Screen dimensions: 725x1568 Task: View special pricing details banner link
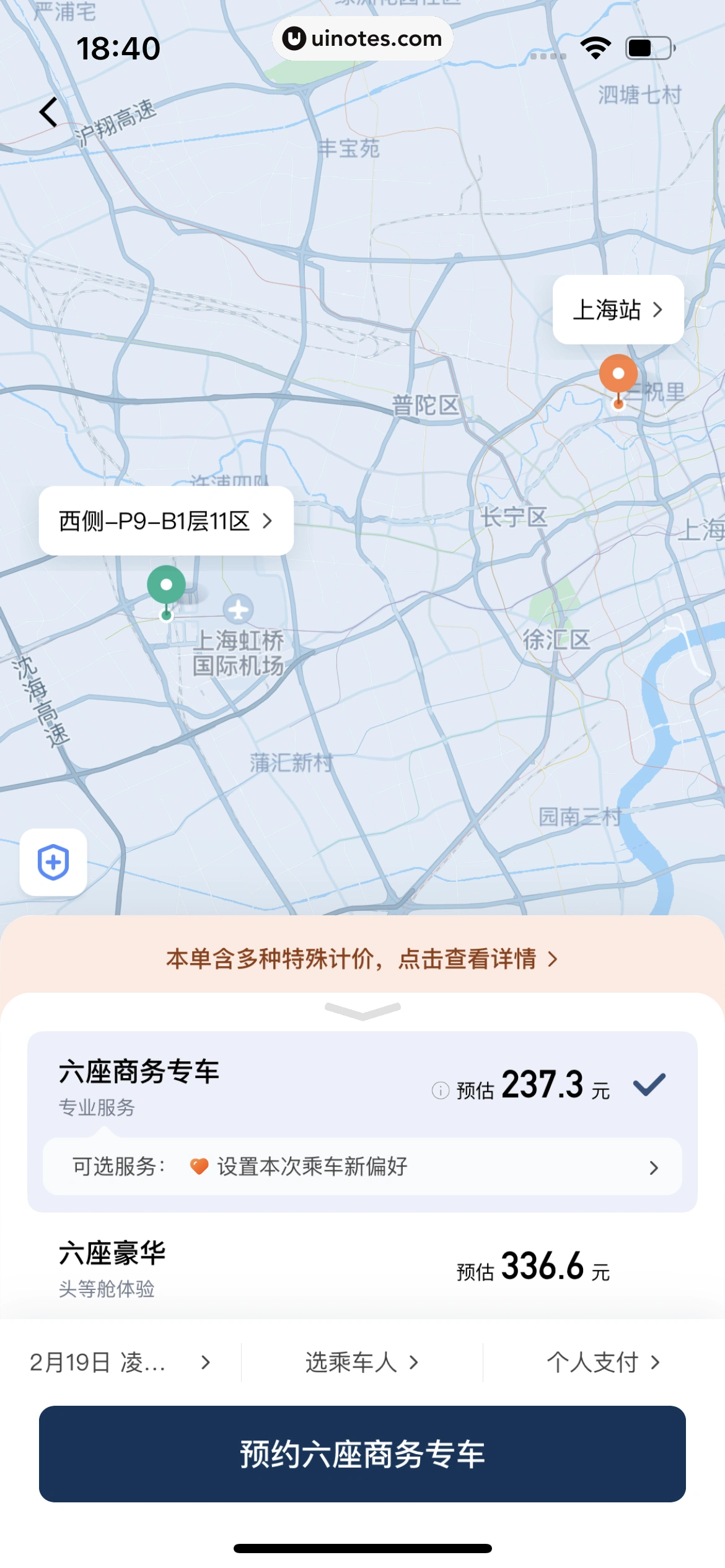coord(362,959)
